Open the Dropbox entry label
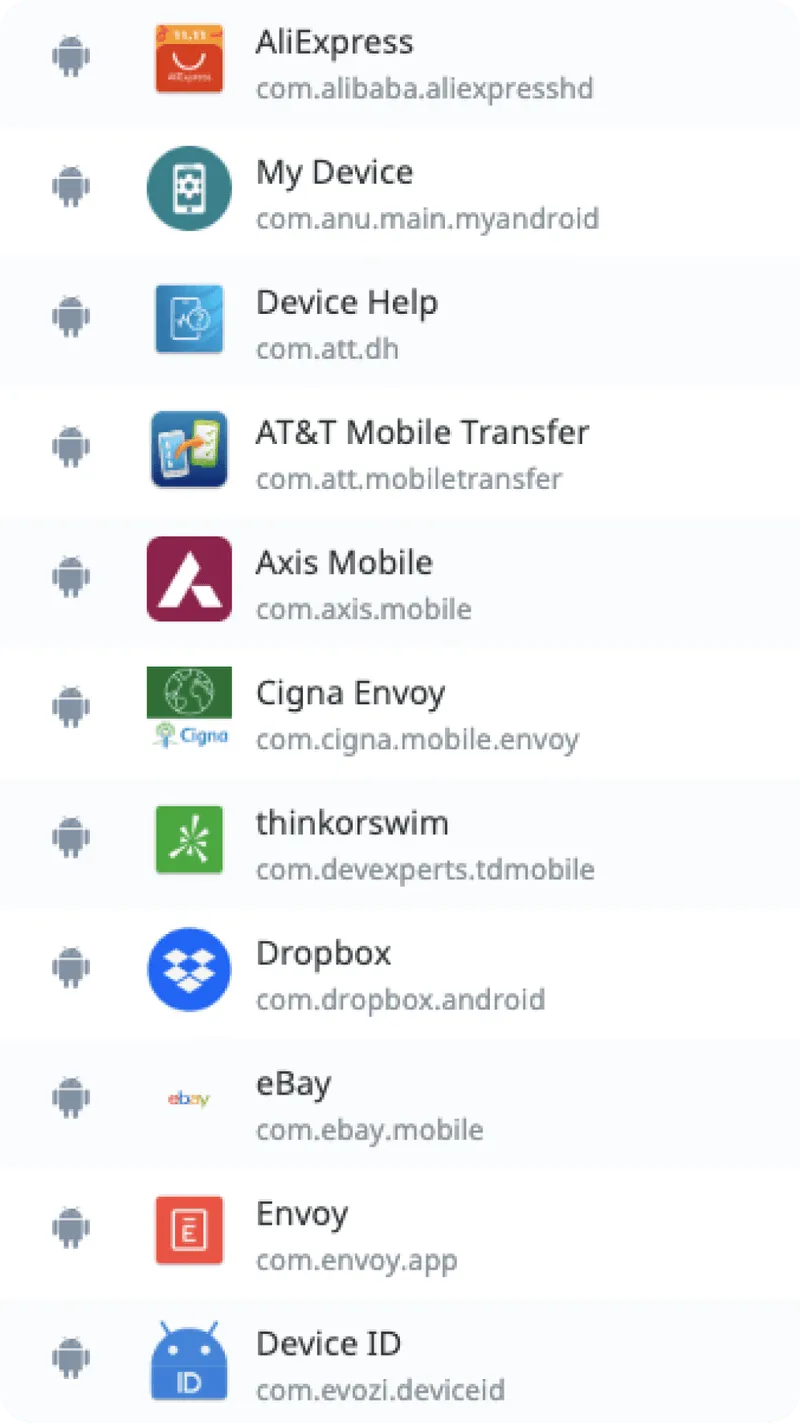 pyautogui.click(x=322, y=952)
